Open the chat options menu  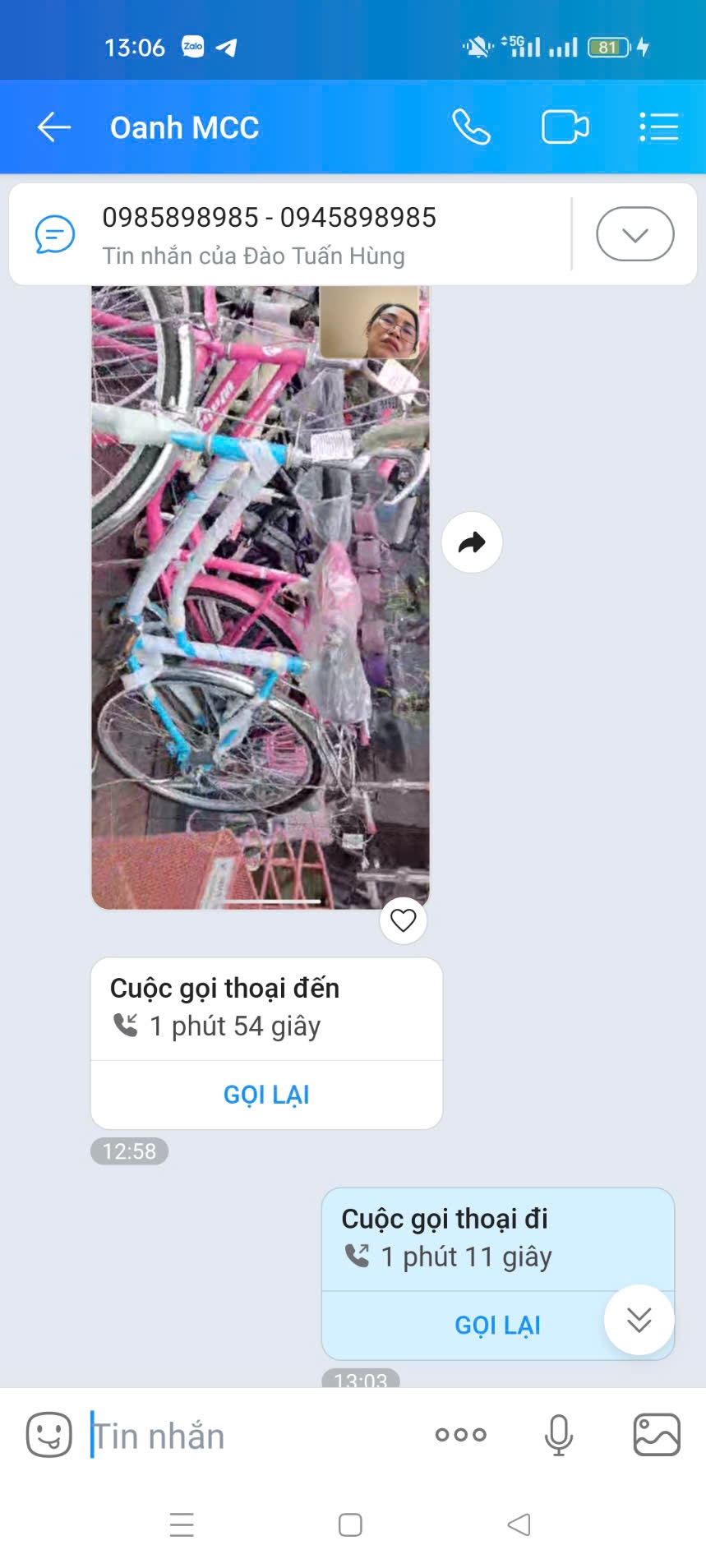pos(658,127)
